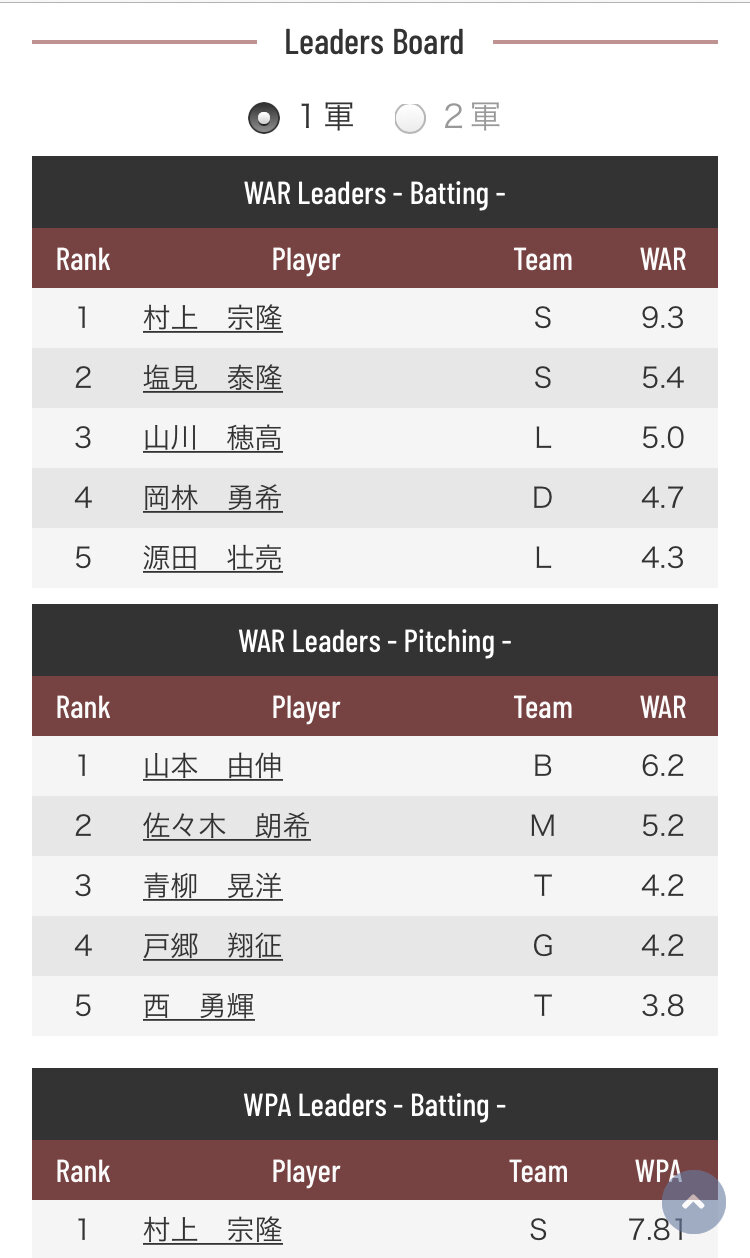Open 山川 穂高's player profile link
This screenshot has height=1258, width=750.
[x=212, y=438]
